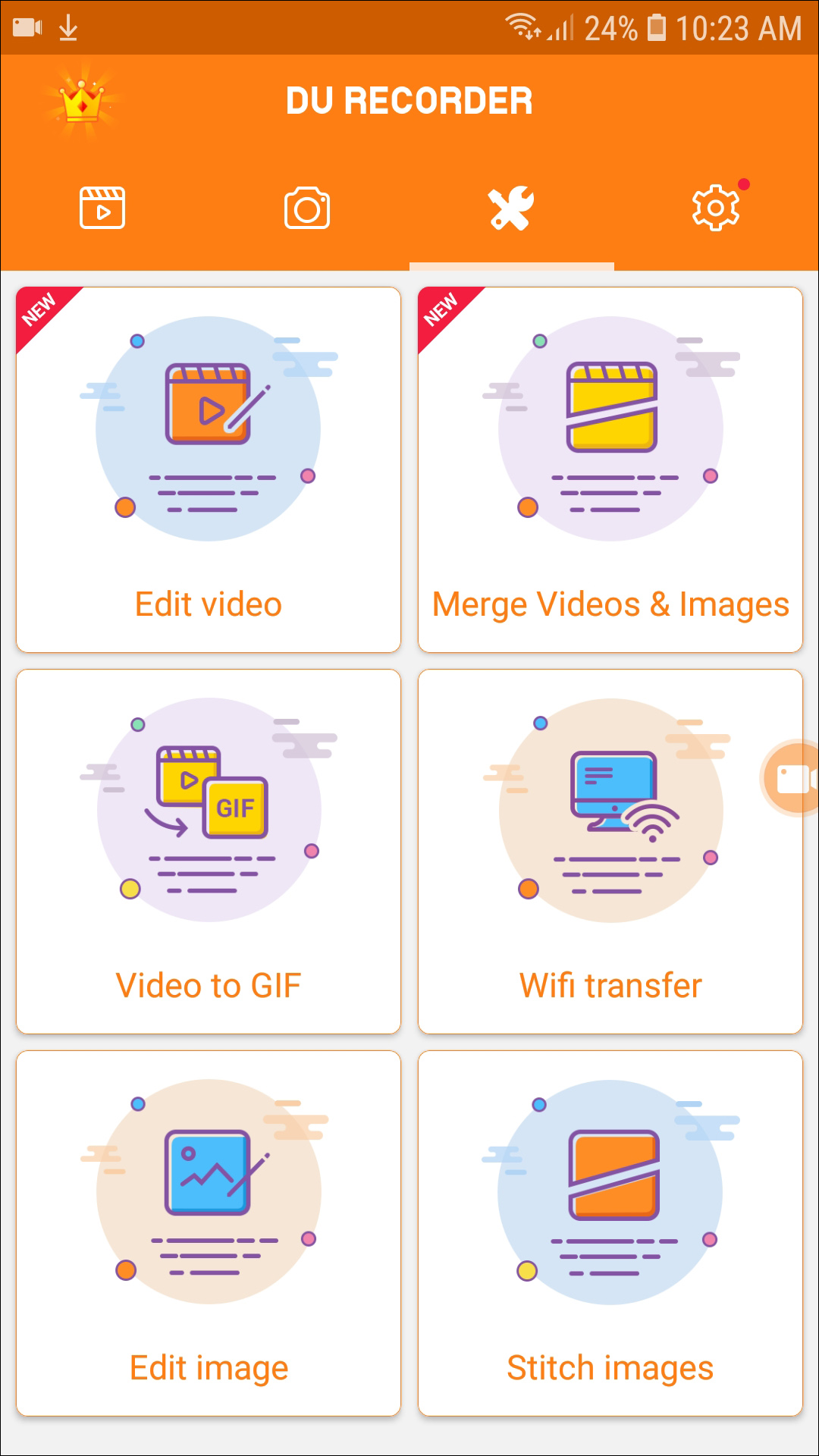Screen dimensions: 819x1456
Task: Open the Edit image tool
Action: [x=209, y=1233]
